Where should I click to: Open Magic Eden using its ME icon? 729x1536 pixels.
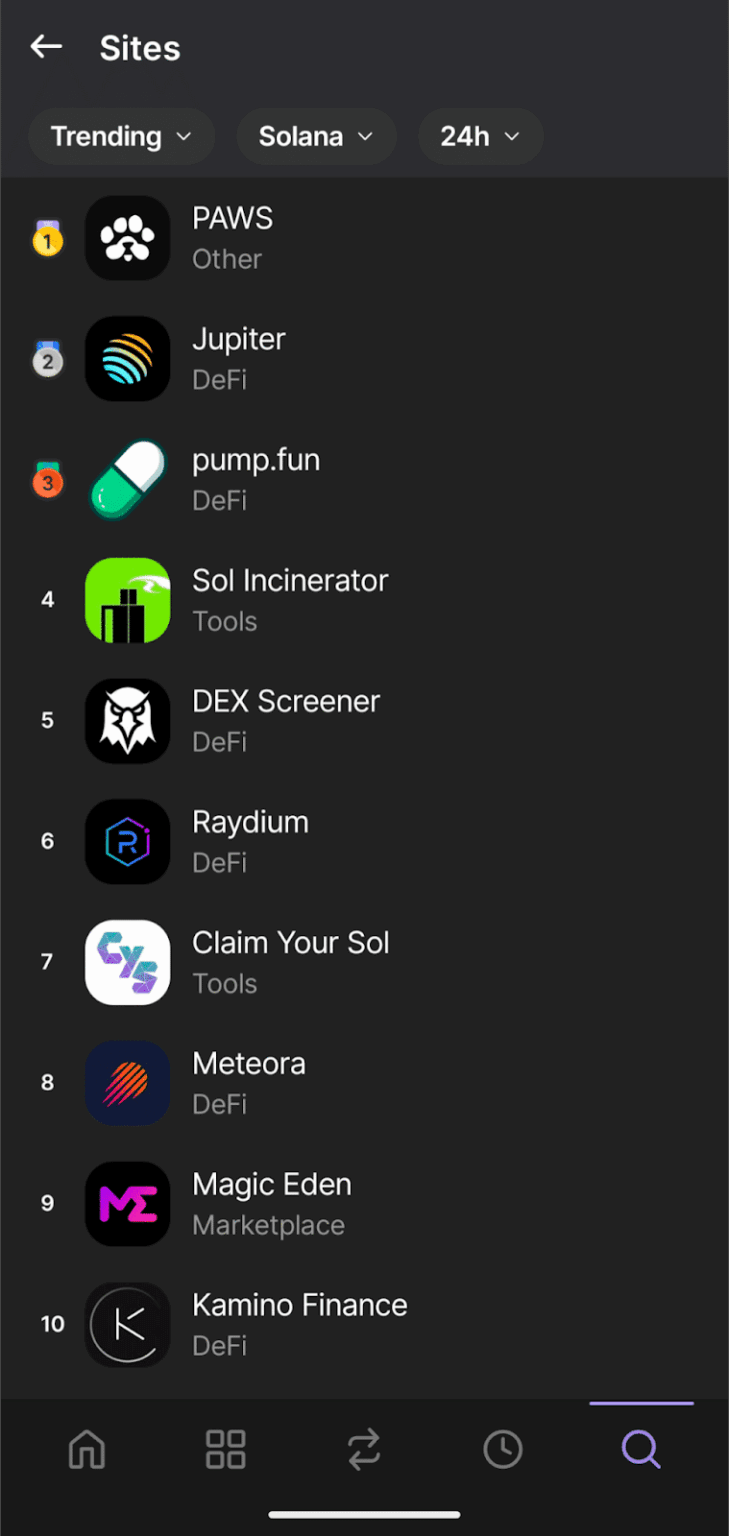127,1204
